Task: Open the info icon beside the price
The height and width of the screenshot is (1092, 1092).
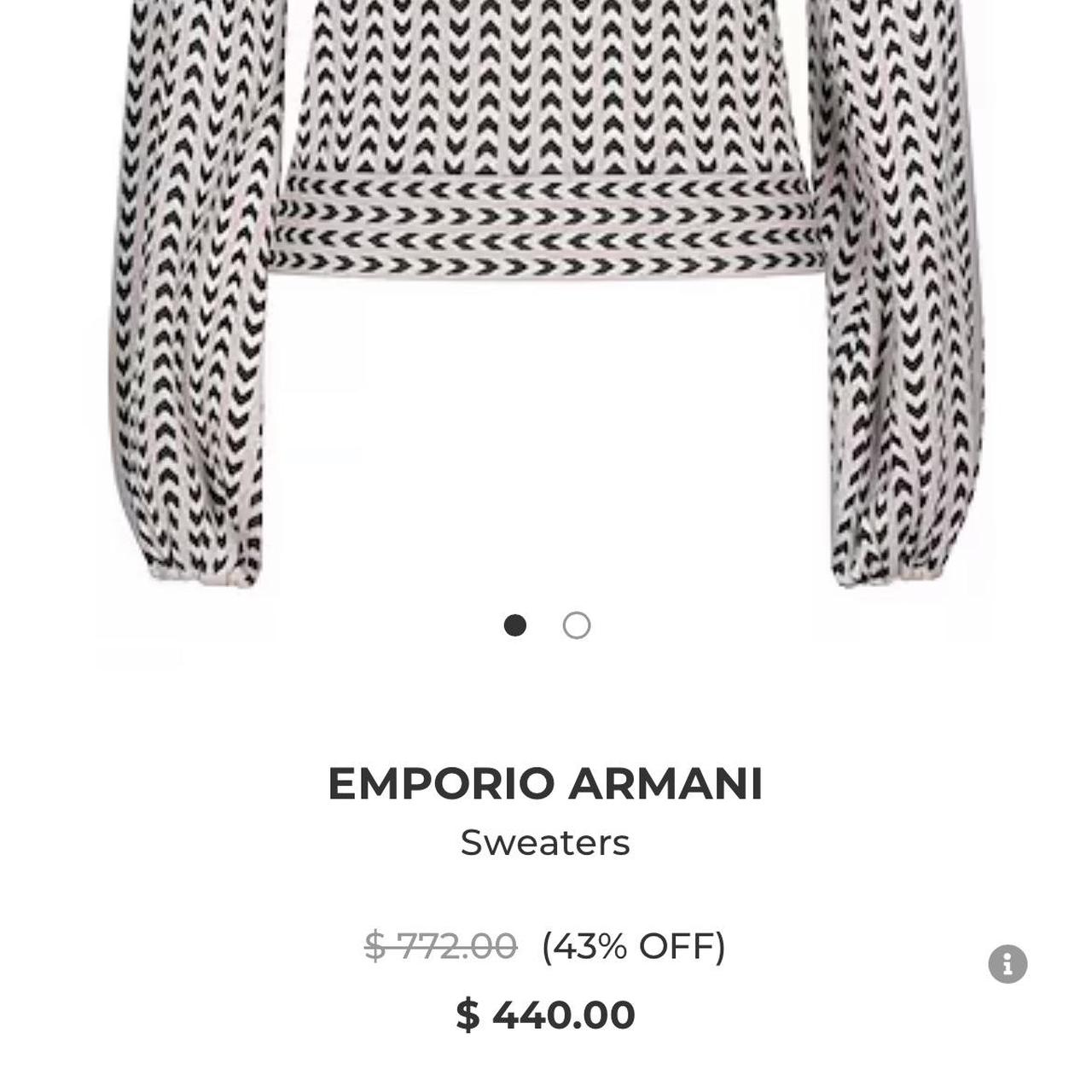Action: (x=1008, y=964)
